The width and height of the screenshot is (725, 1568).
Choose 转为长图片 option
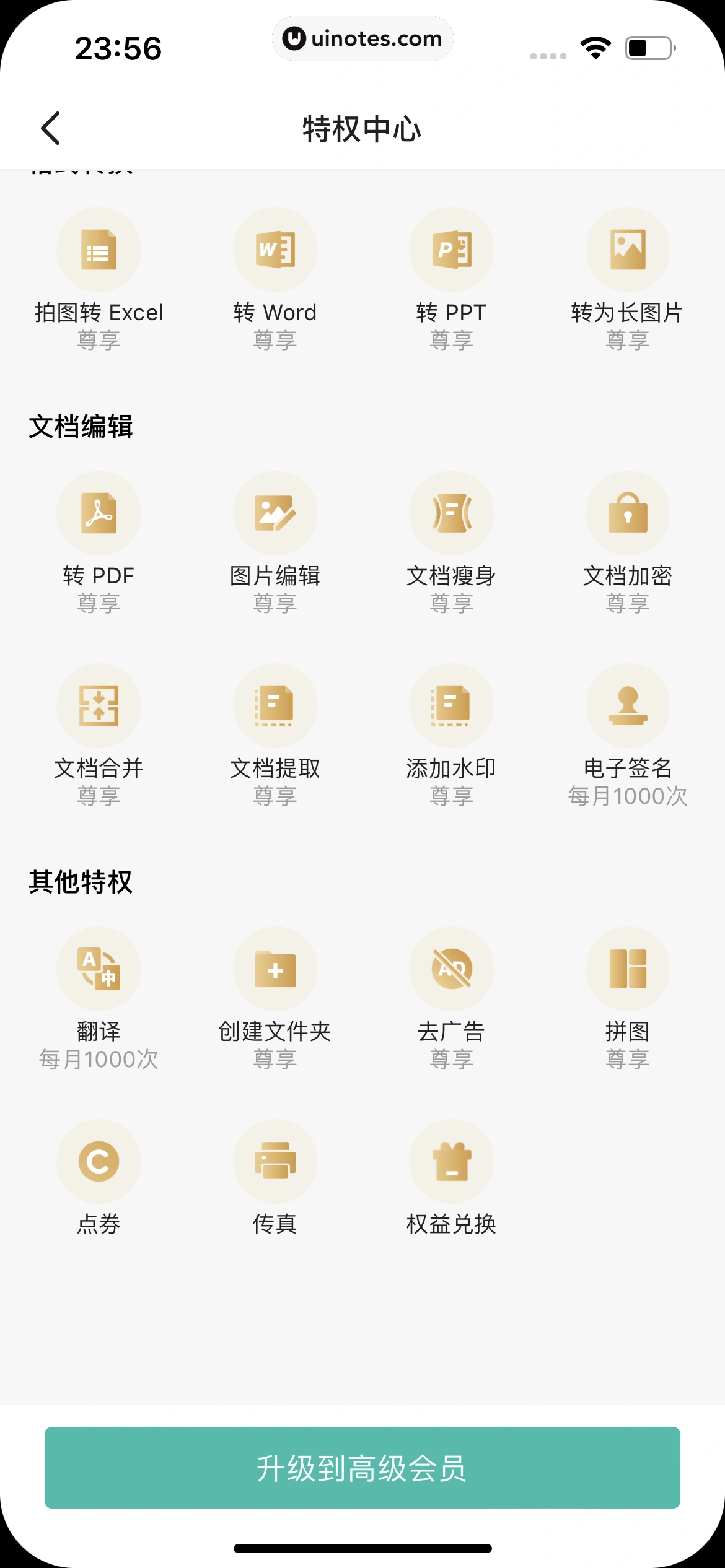[x=628, y=250]
